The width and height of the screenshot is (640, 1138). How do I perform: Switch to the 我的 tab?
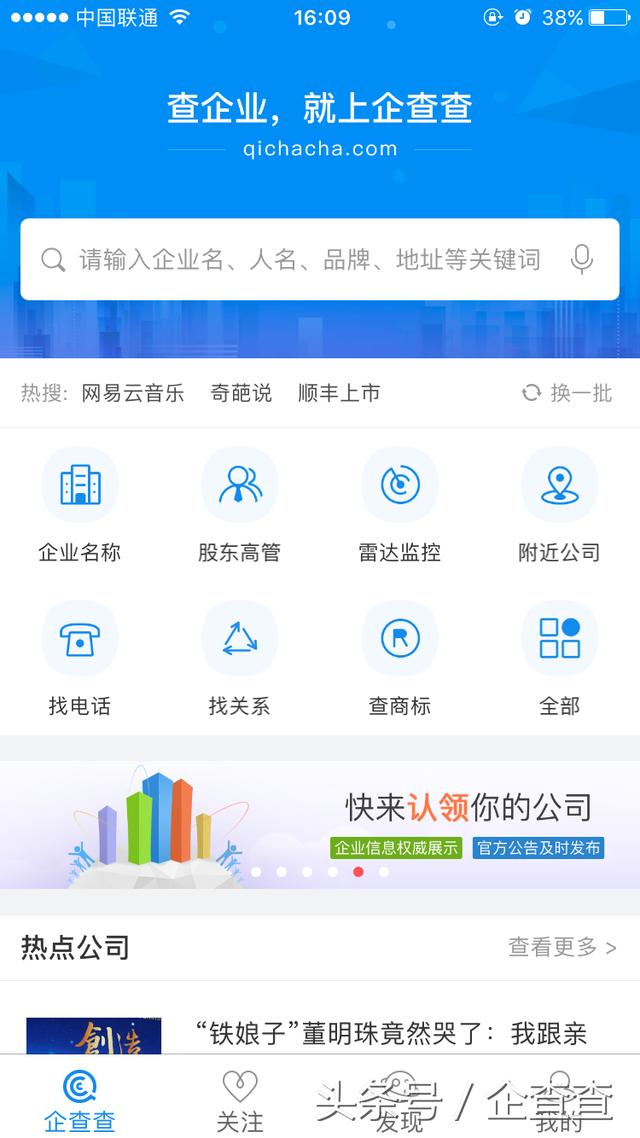coord(559,1100)
